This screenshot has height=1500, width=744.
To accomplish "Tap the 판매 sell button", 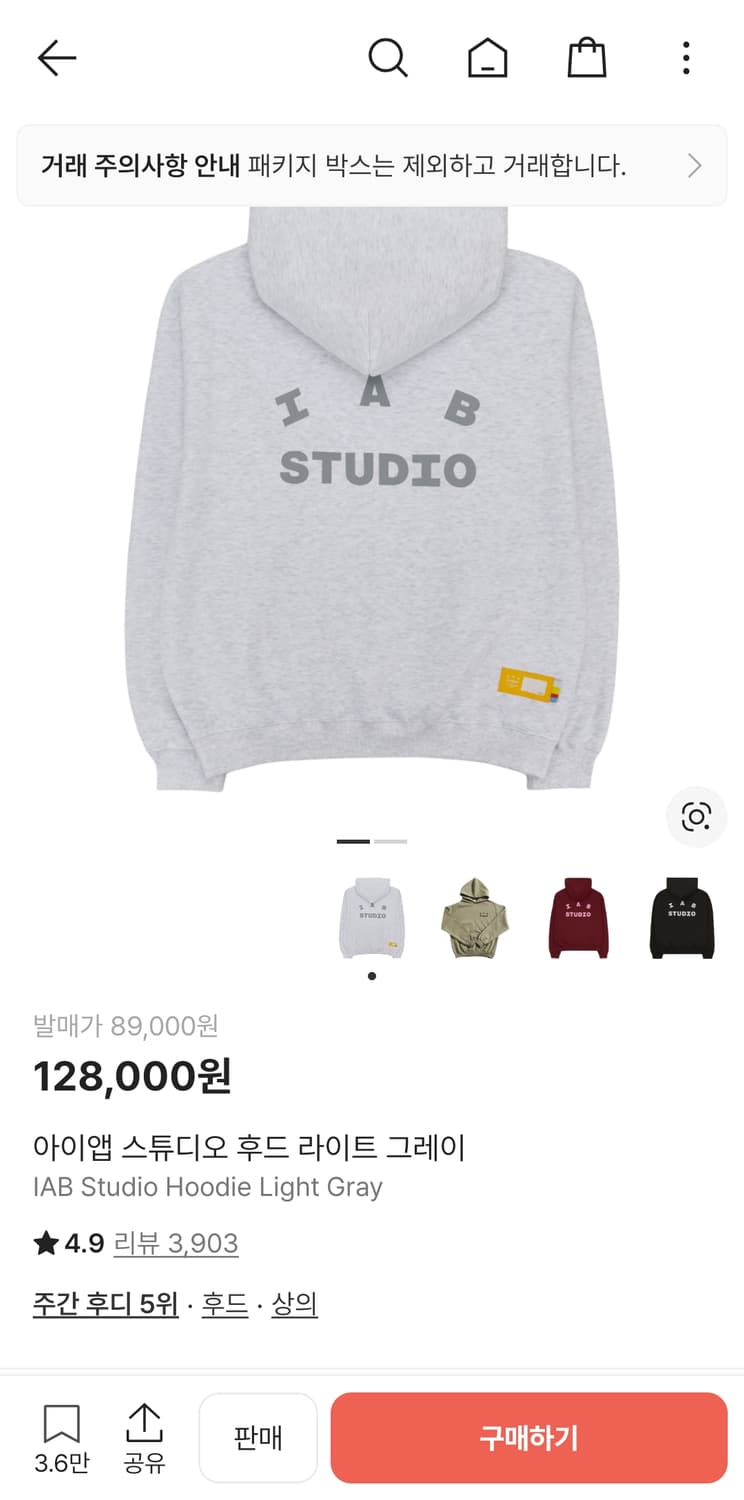I will pyautogui.click(x=258, y=1437).
